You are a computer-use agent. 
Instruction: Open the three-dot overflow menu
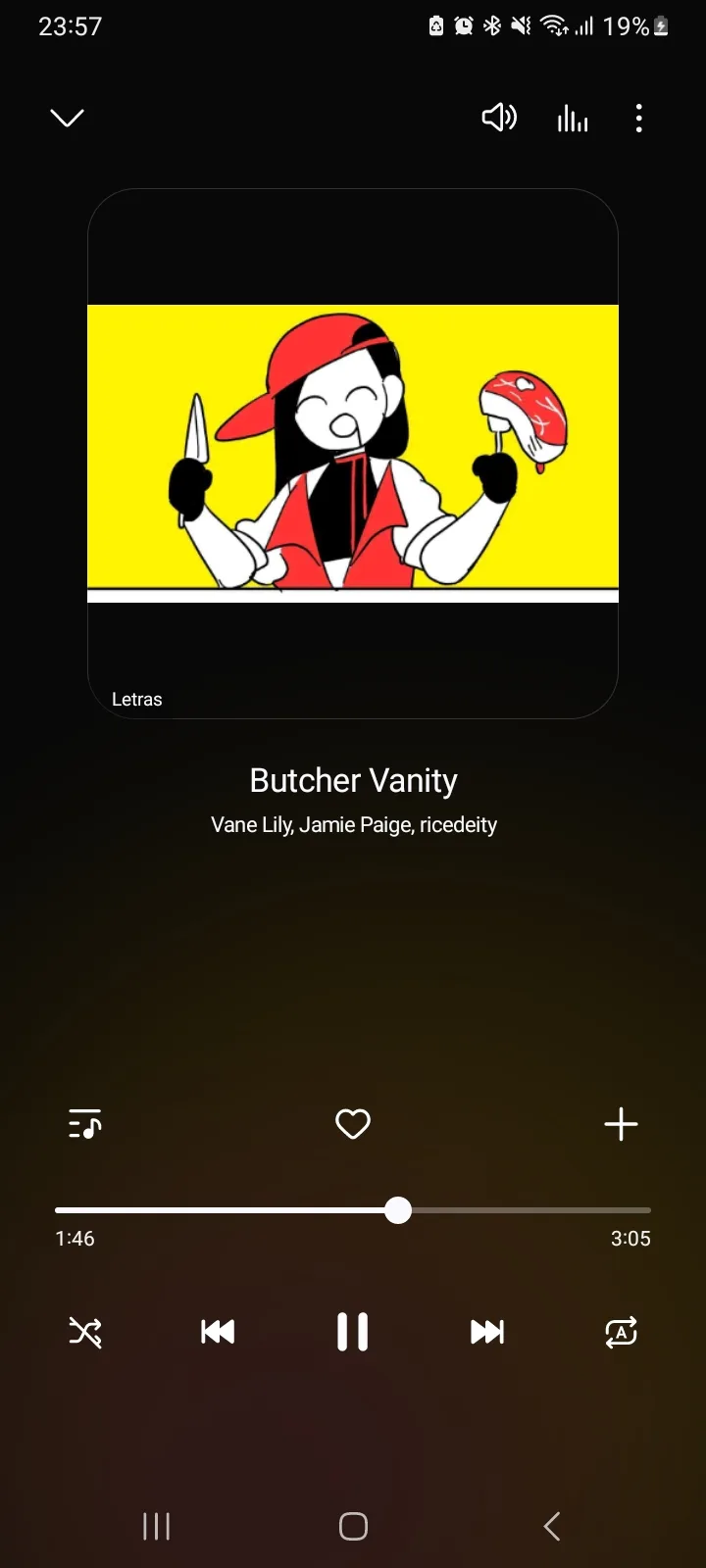(639, 119)
